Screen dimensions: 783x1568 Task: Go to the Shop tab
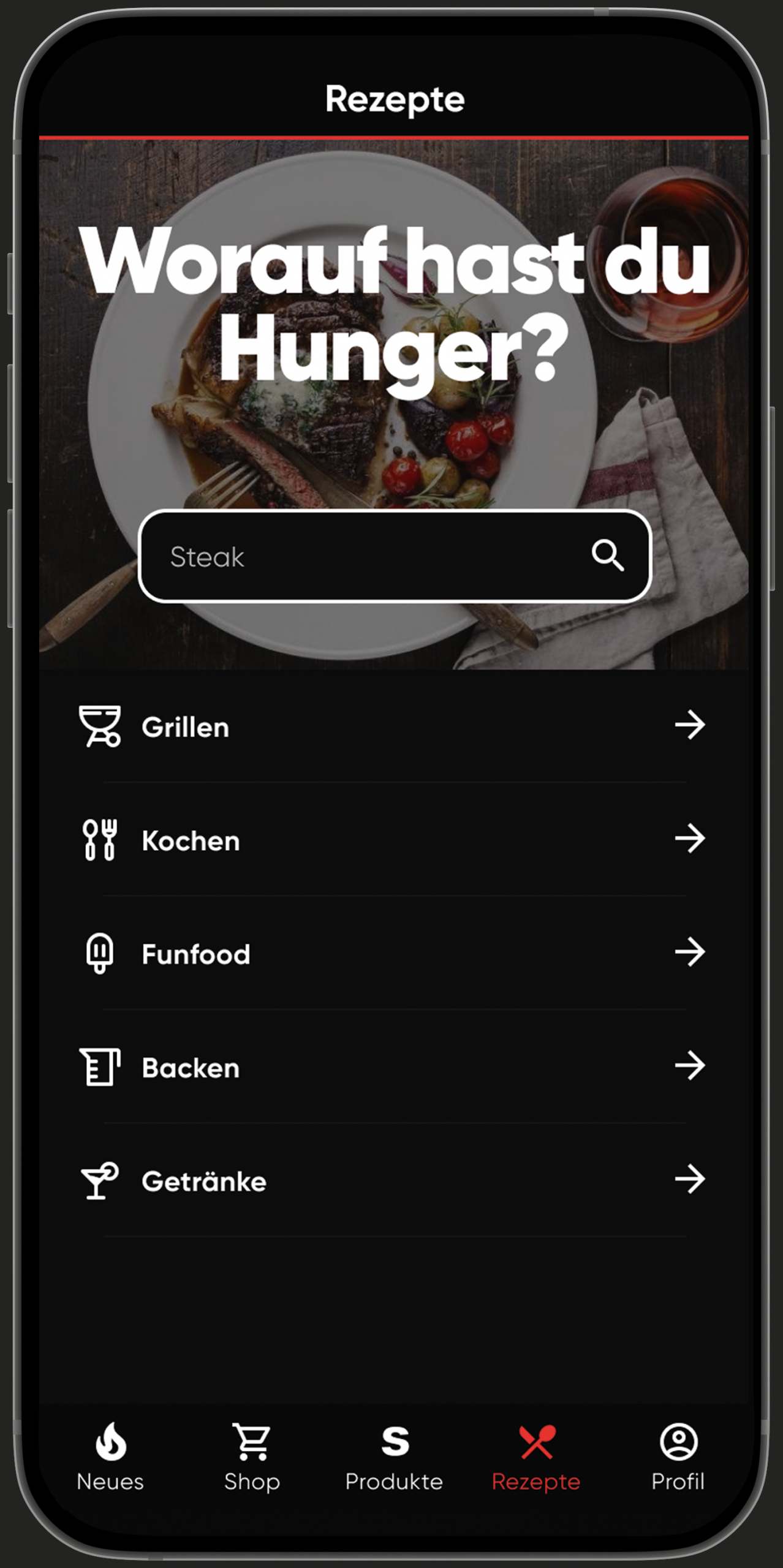pyautogui.click(x=252, y=1457)
